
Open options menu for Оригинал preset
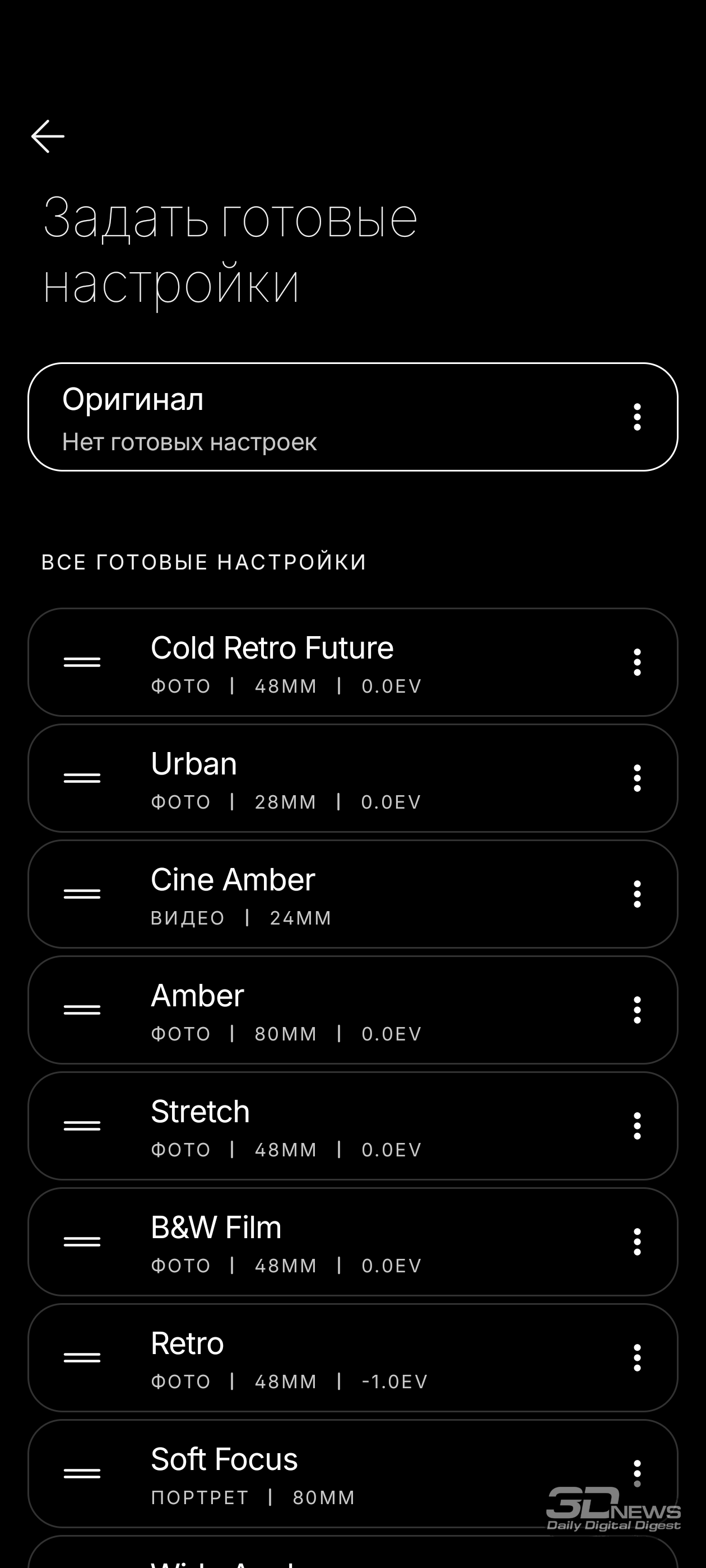(x=637, y=417)
